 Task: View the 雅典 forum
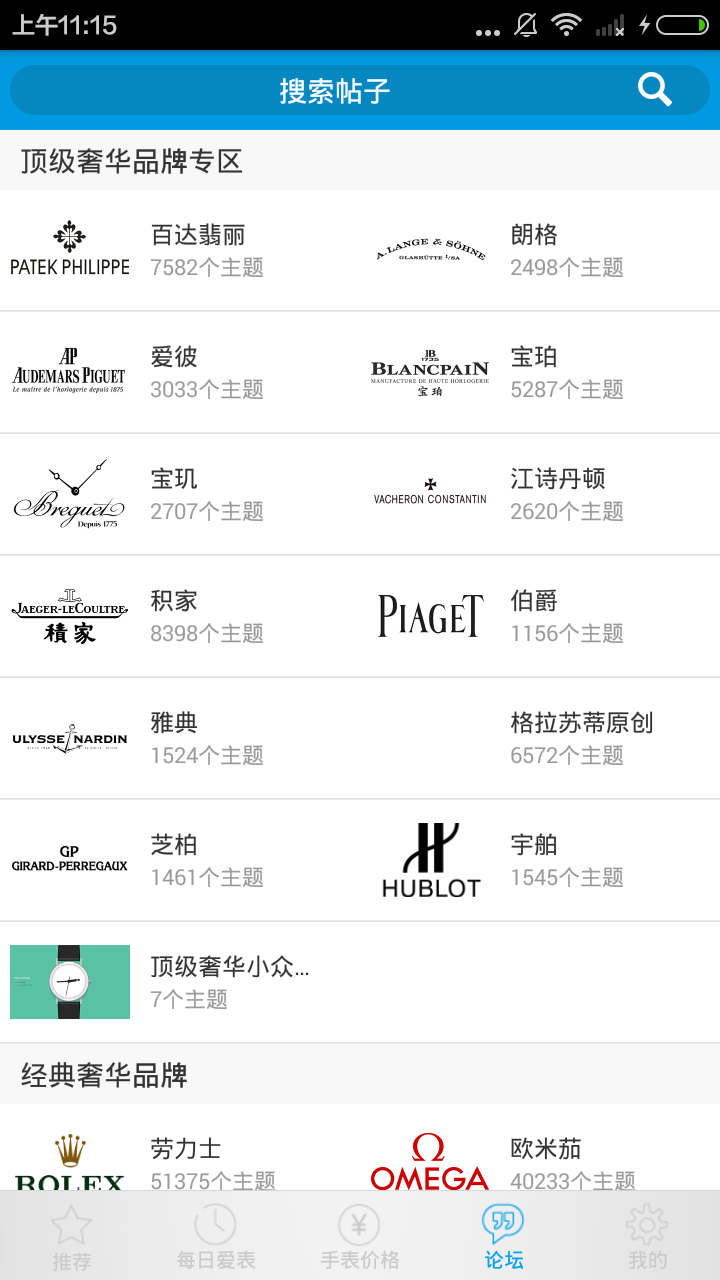click(x=180, y=739)
